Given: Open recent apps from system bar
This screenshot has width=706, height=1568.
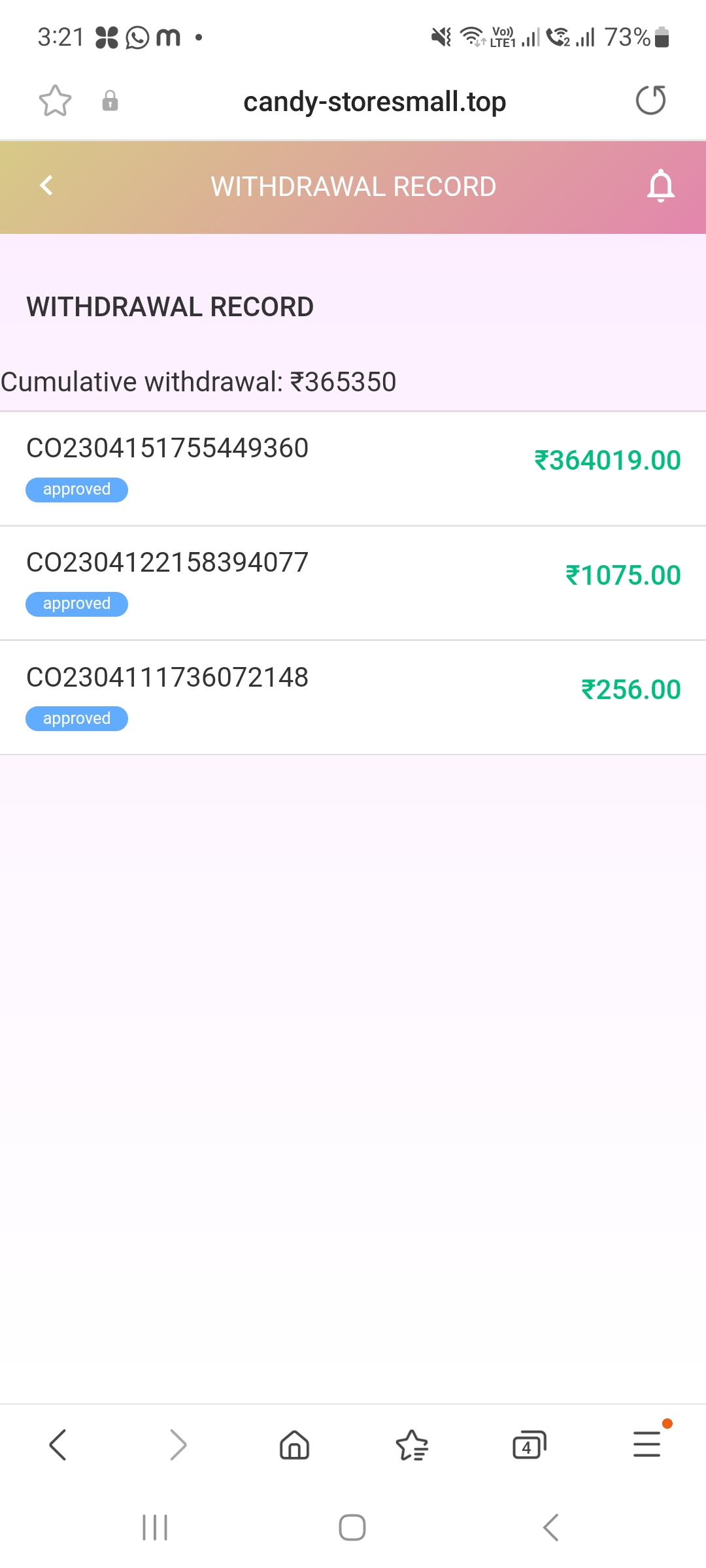Looking at the screenshot, I should click(155, 1527).
